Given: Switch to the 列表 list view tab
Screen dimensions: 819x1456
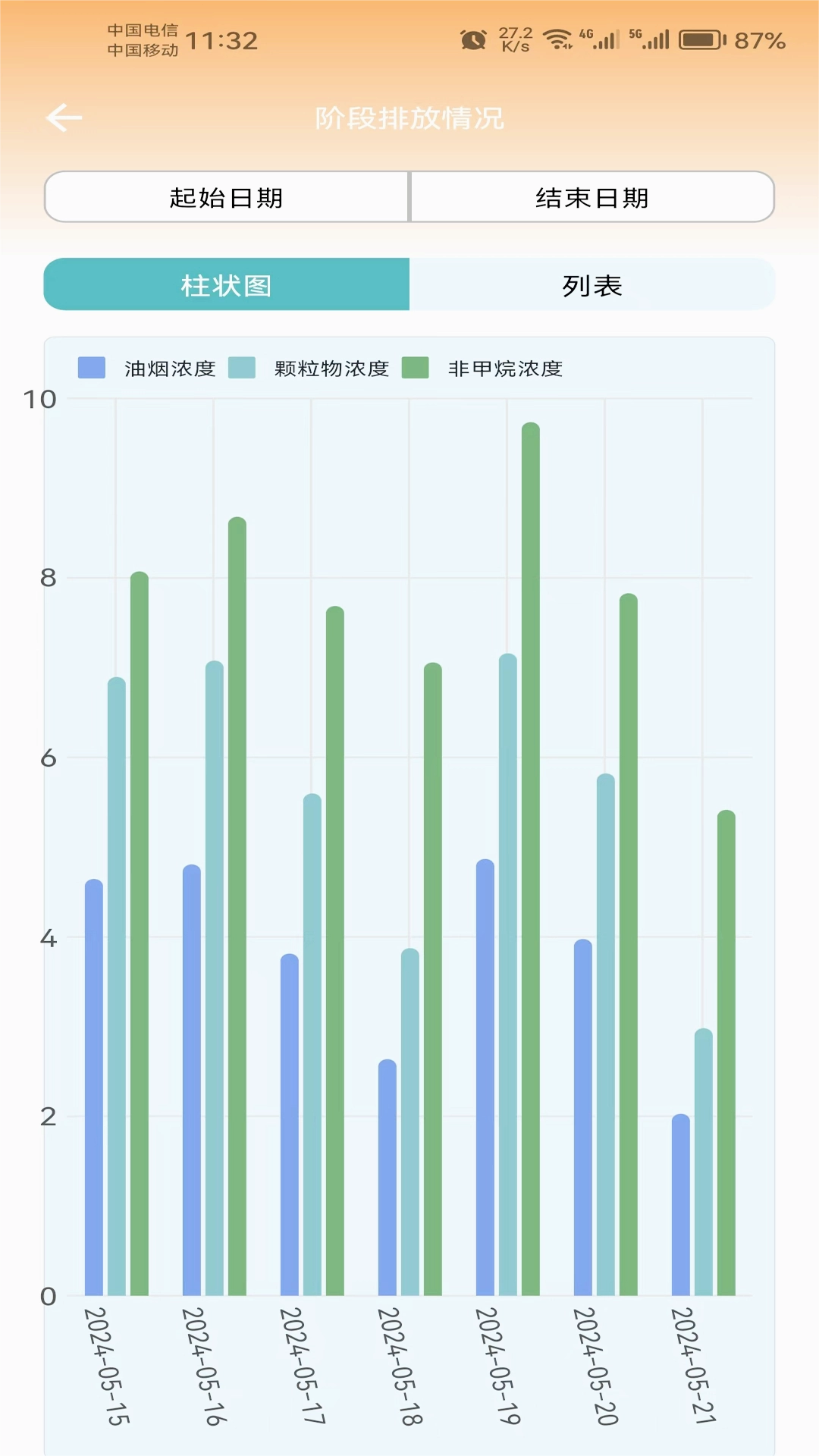Looking at the screenshot, I should 591,286.
